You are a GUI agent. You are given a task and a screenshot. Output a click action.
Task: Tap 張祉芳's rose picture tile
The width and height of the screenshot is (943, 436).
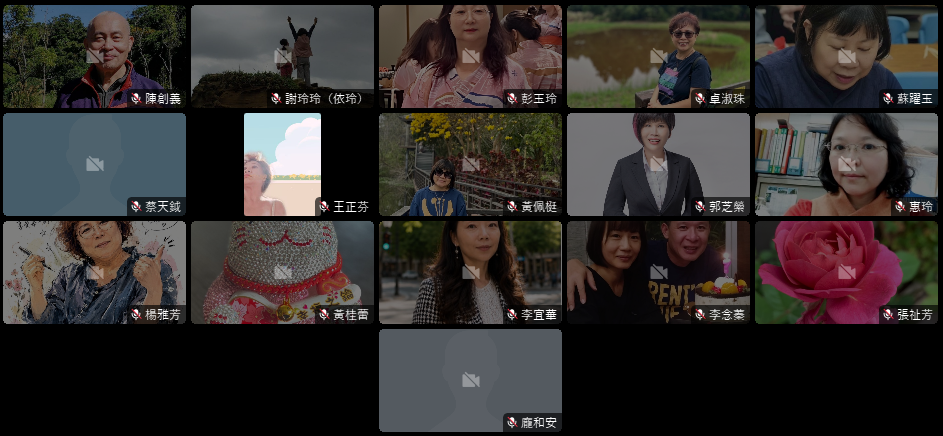click(846, 272)
